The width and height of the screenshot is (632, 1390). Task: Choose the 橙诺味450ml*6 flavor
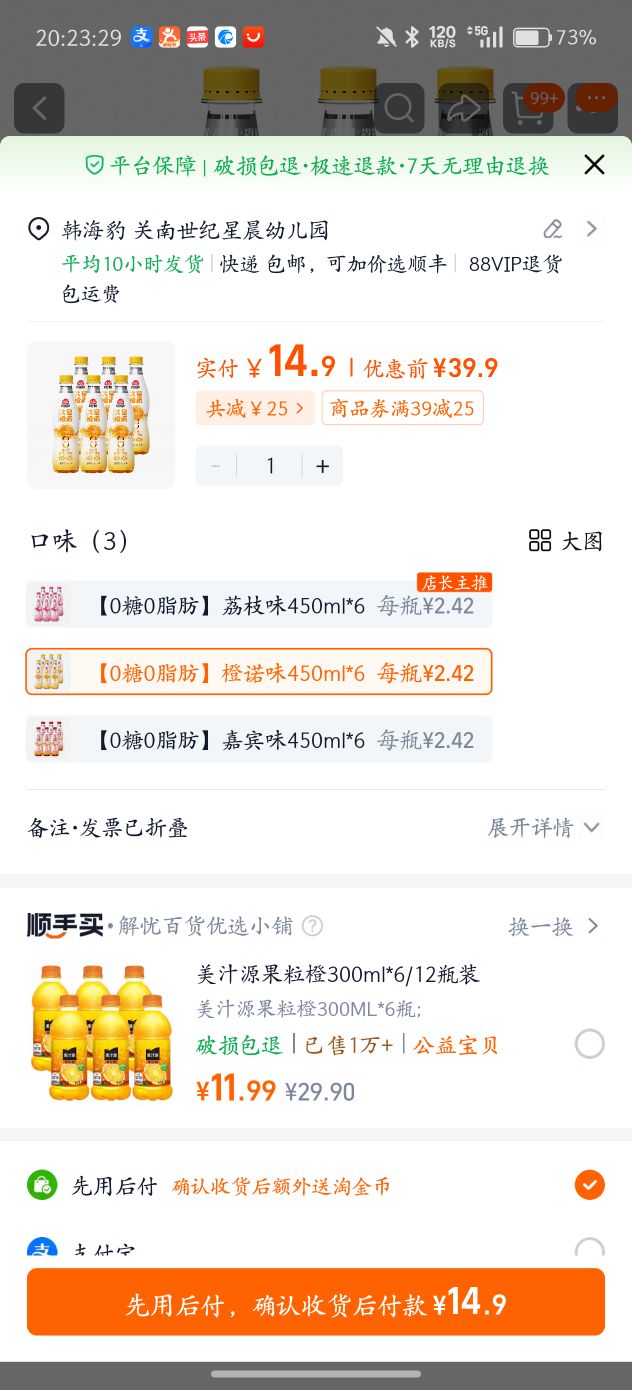(259, 672)
